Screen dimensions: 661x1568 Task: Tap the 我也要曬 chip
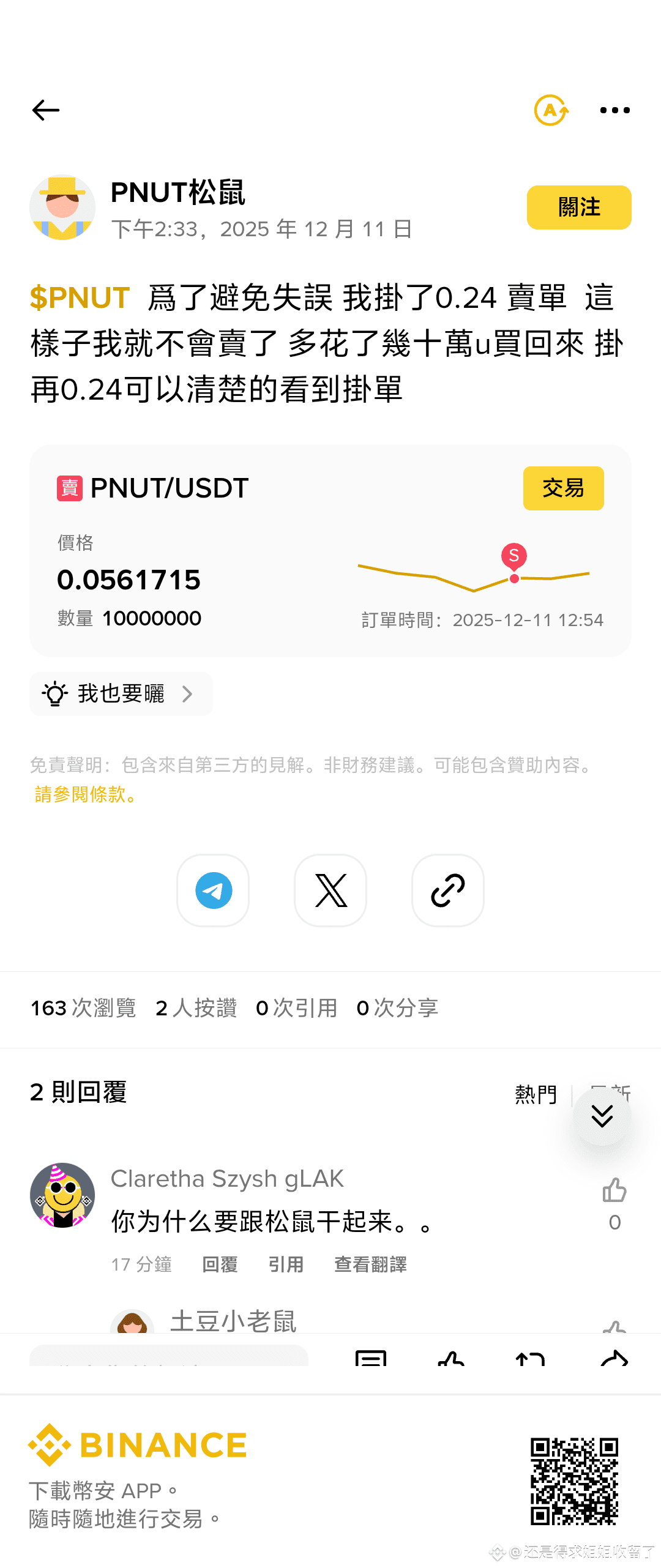coord(121,694)
